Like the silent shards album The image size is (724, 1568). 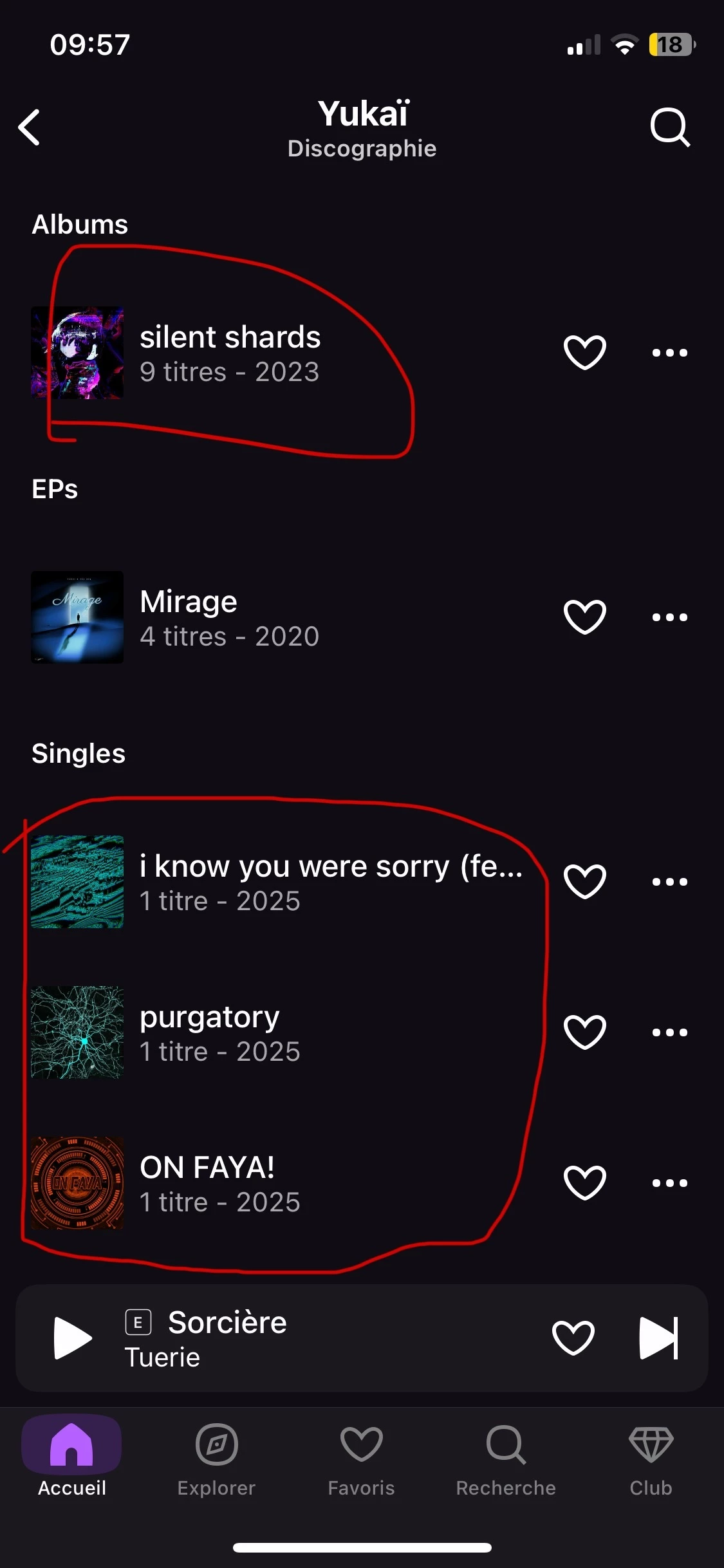coord(584,352)
